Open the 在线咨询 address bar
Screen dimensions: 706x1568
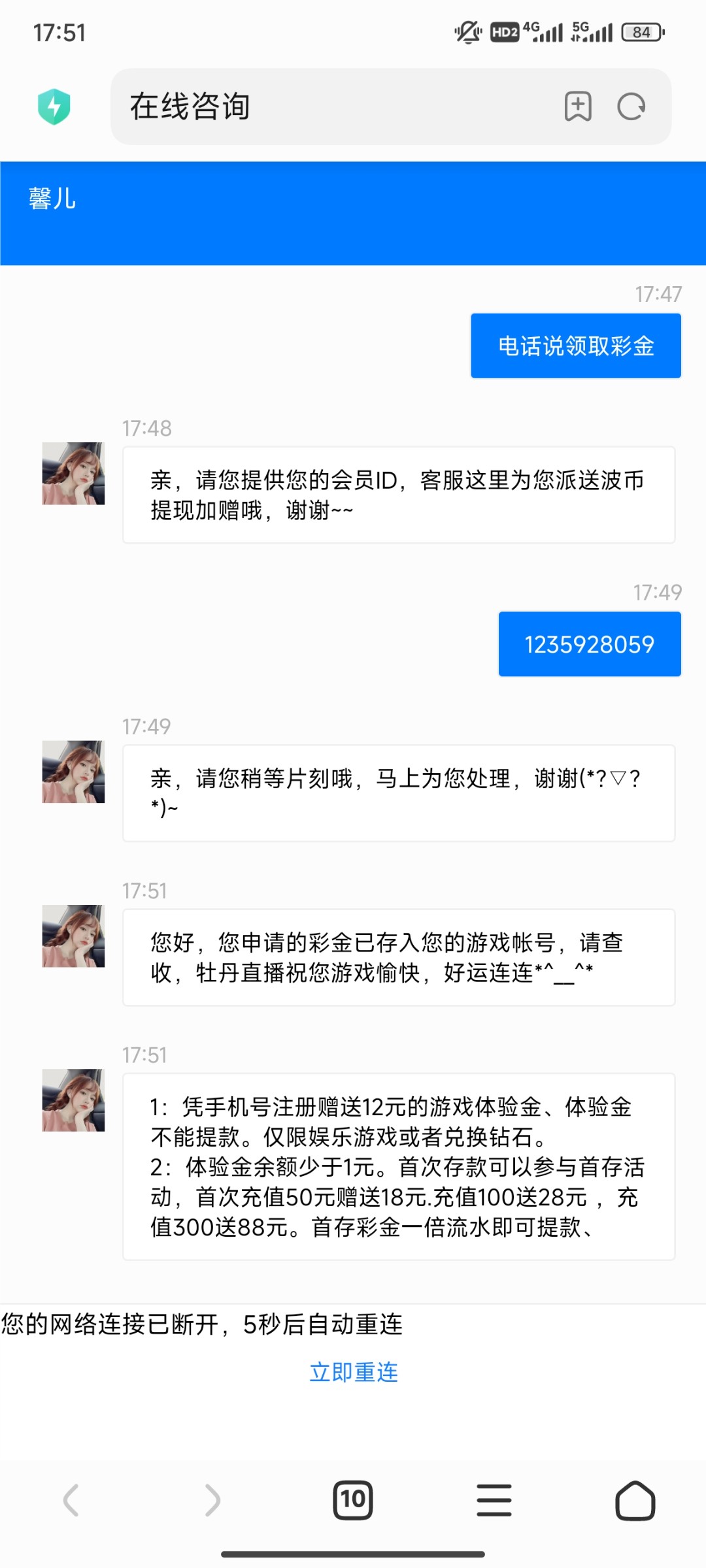pyautogui.click(x=327, y=106)
